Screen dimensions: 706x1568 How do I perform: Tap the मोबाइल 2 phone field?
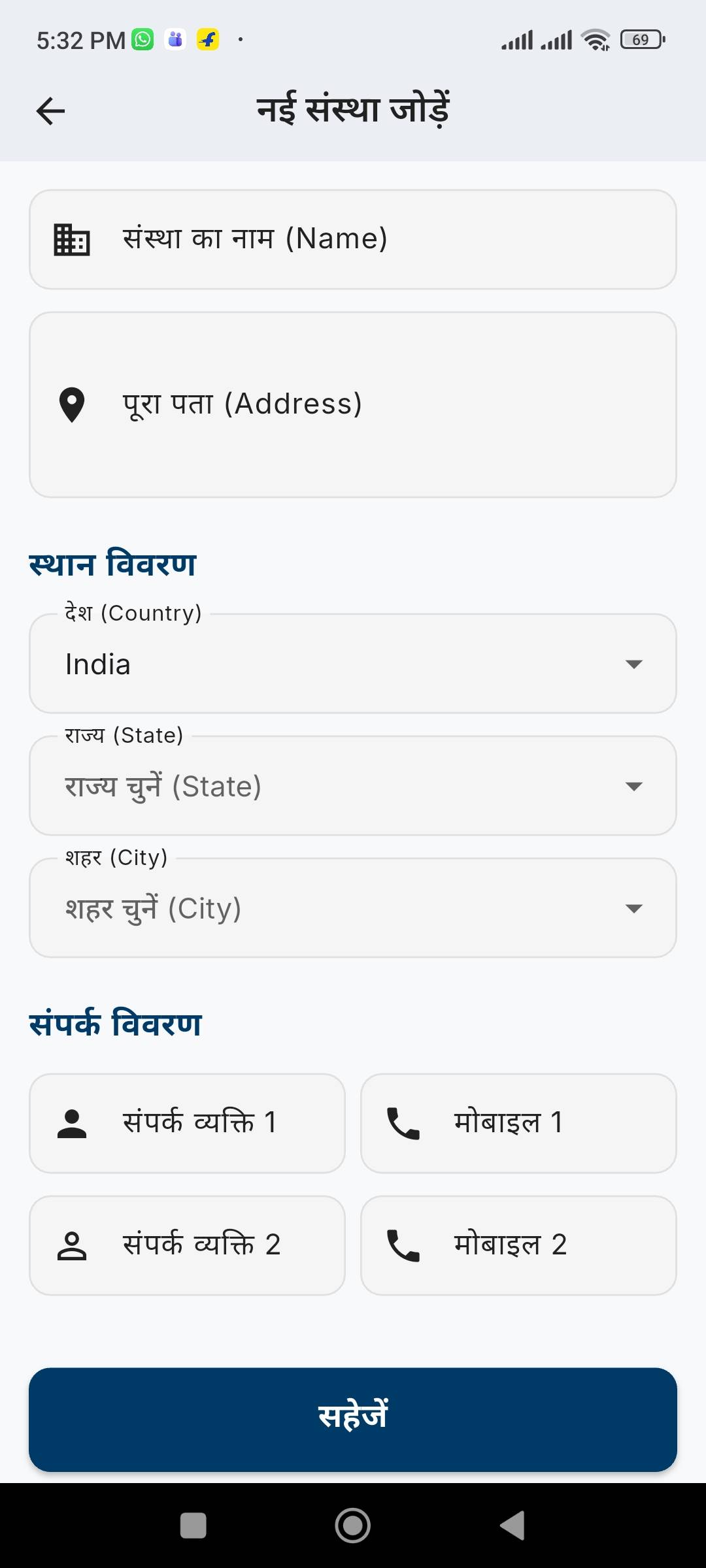coord(518,1245)
